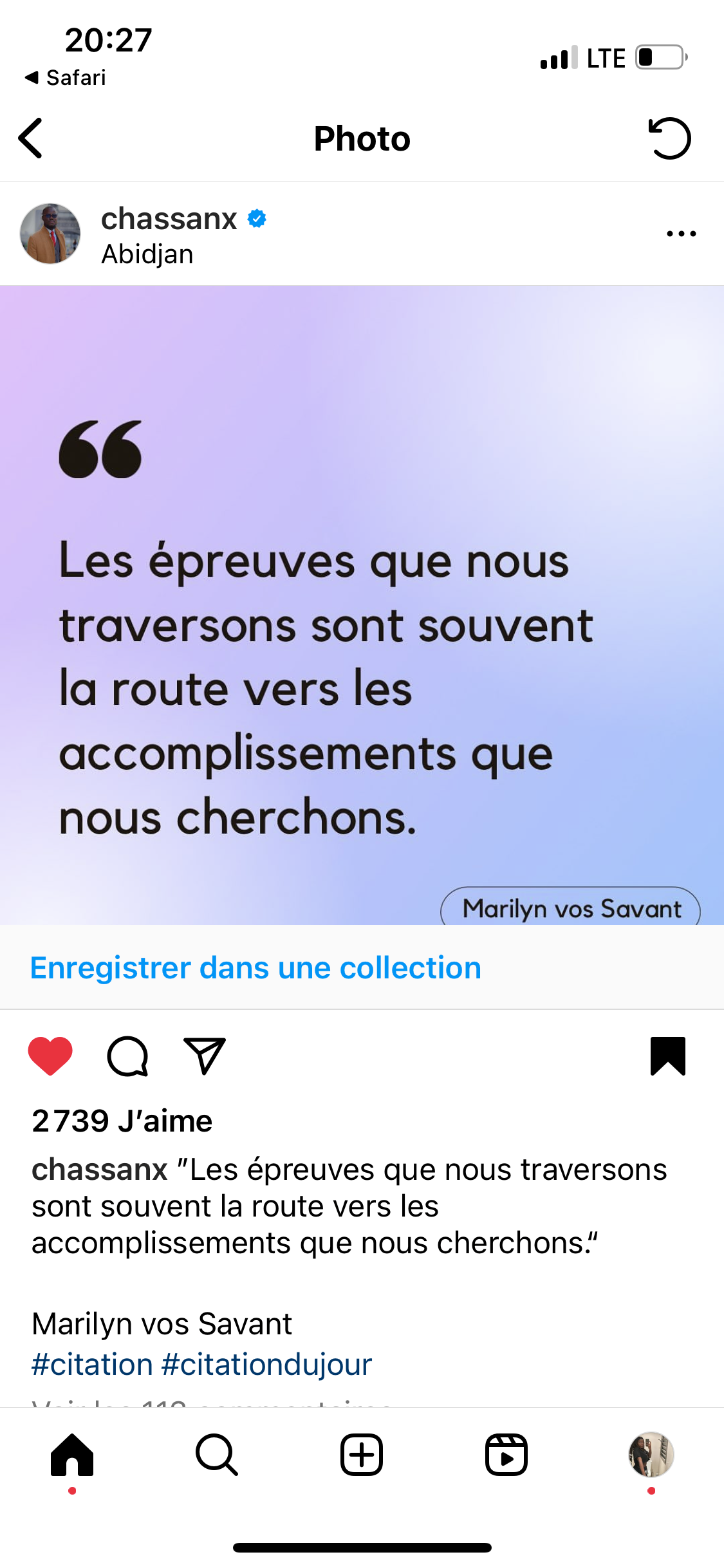This screenshot has height=1568, width=724.
Task: Switch to the Home tab
Action: pos(72,1455)
